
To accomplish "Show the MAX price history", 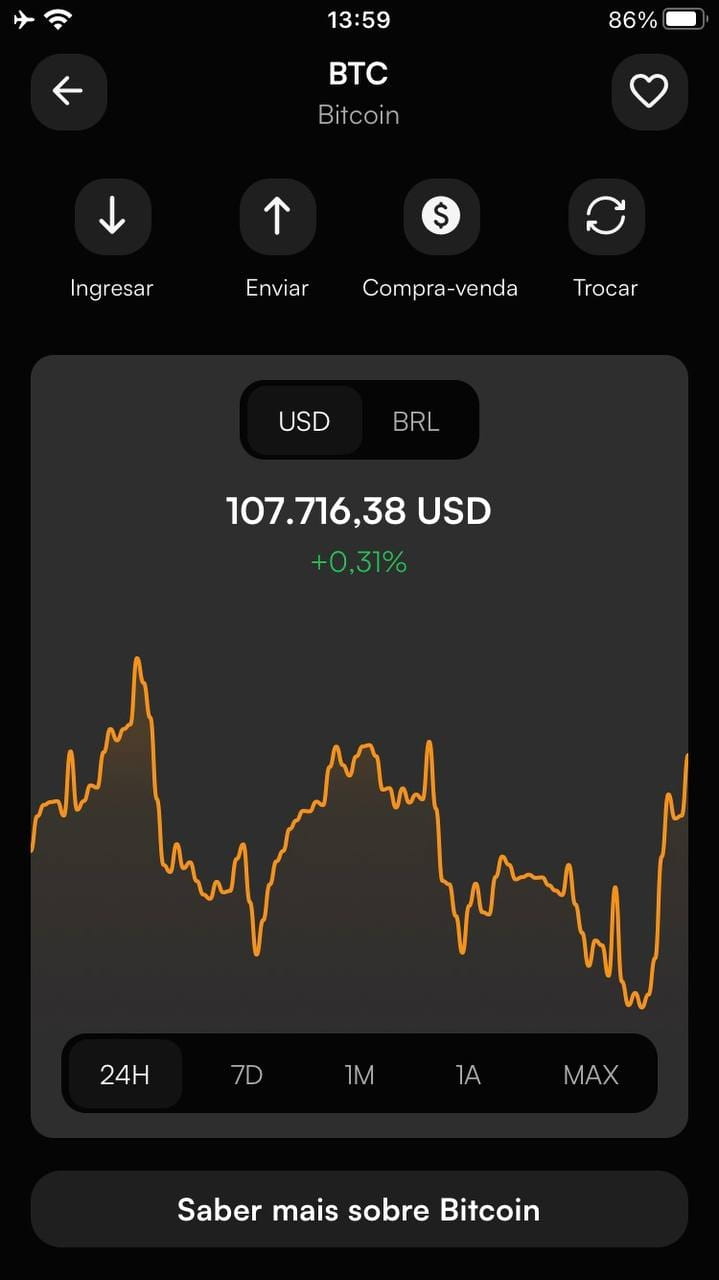I will click(591, 1075).
